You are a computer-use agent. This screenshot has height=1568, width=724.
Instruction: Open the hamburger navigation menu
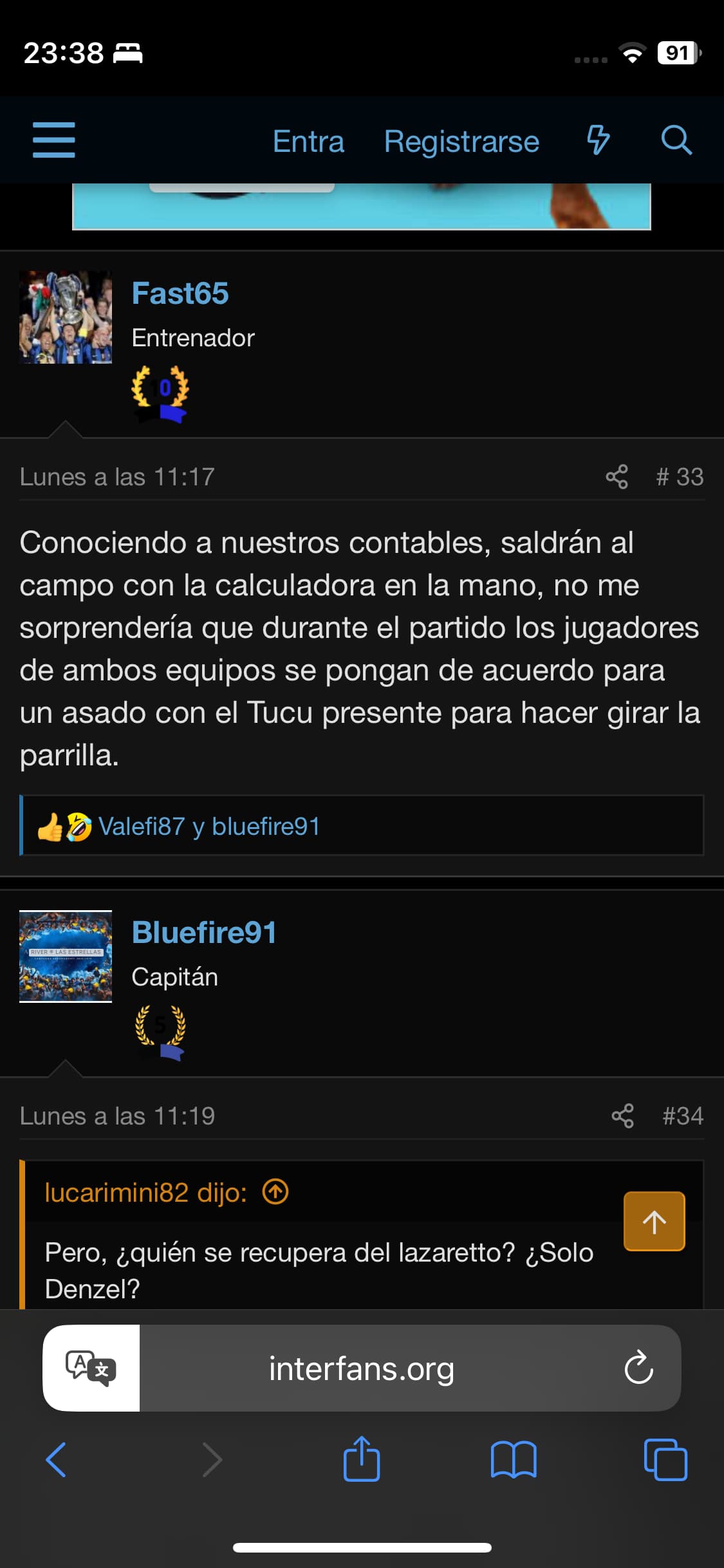coord(54,140)
